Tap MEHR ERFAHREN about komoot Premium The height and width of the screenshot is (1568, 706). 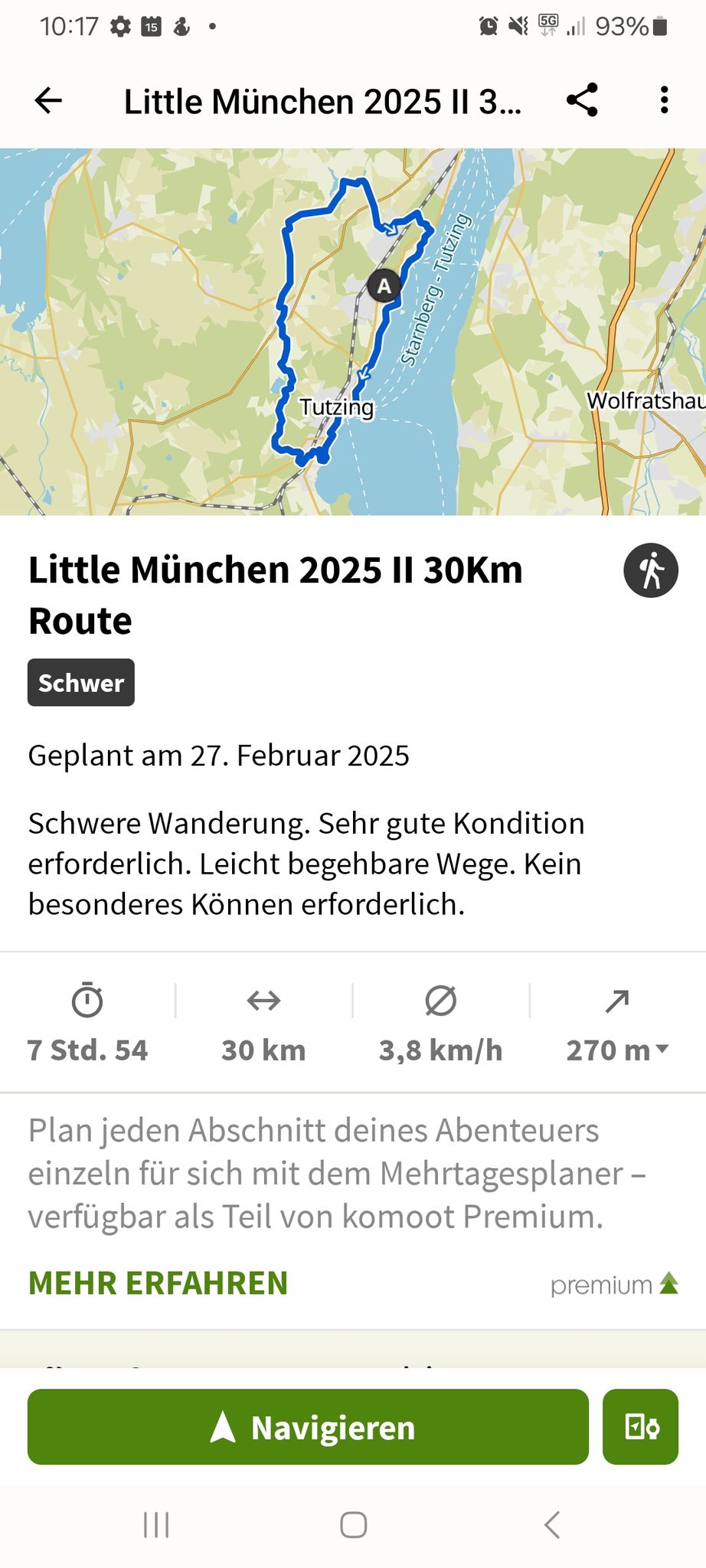(158, 1284)
